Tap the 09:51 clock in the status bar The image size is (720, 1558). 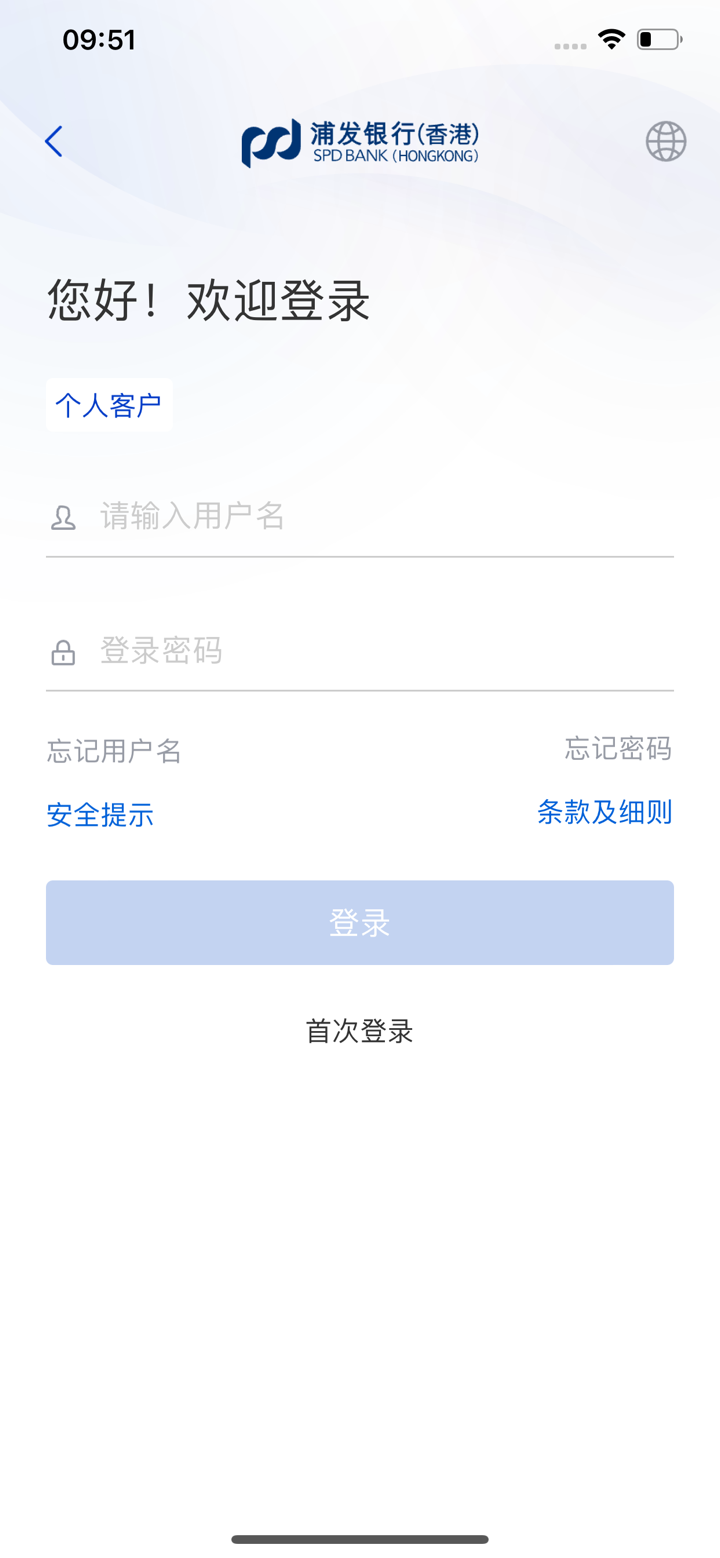[97, 38]
